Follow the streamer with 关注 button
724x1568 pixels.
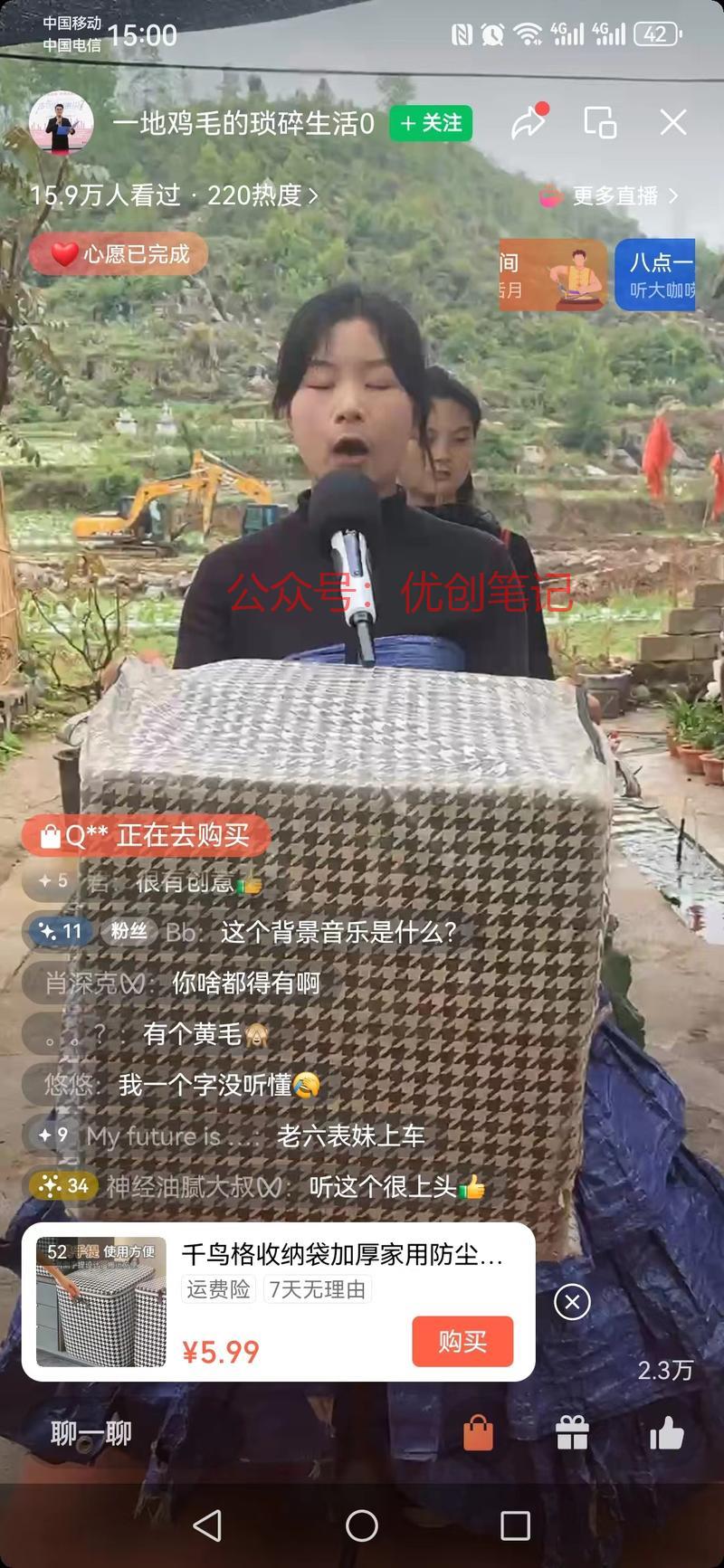click(x=431, y=123)
